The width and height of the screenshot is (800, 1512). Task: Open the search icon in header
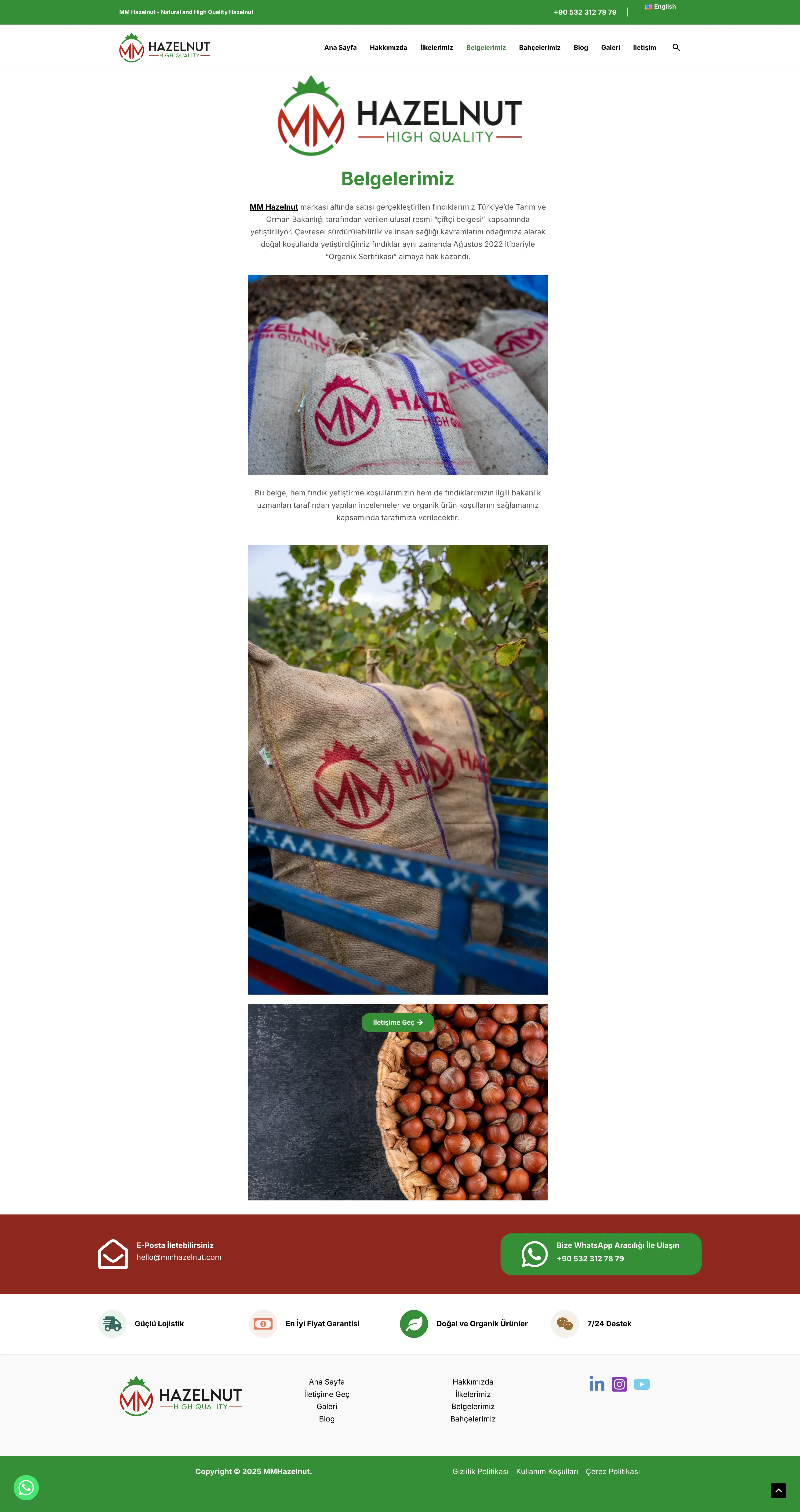click(676, 47)
